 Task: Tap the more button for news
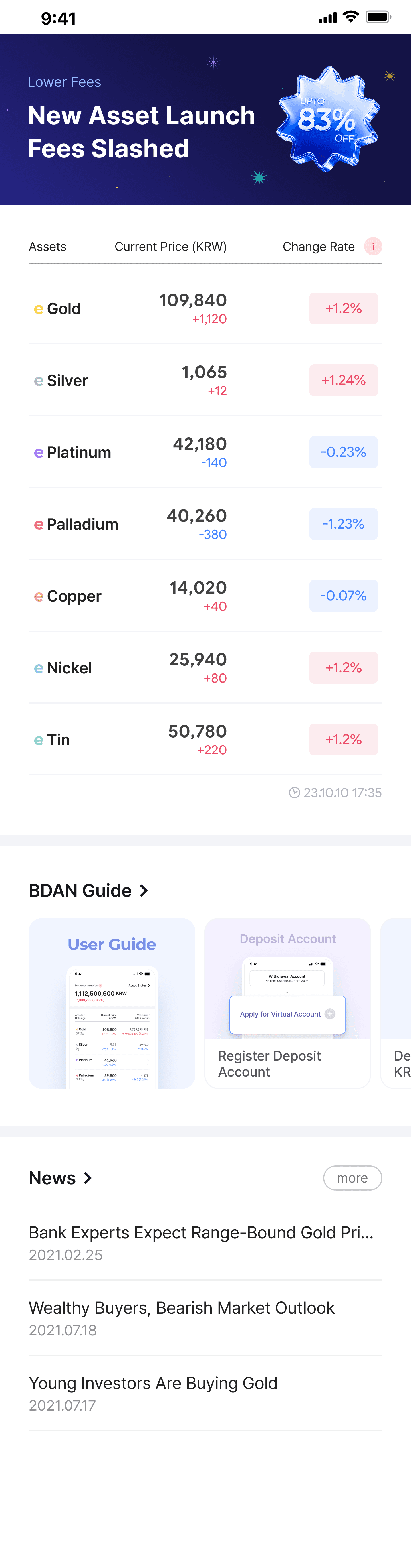[352, 1178]
